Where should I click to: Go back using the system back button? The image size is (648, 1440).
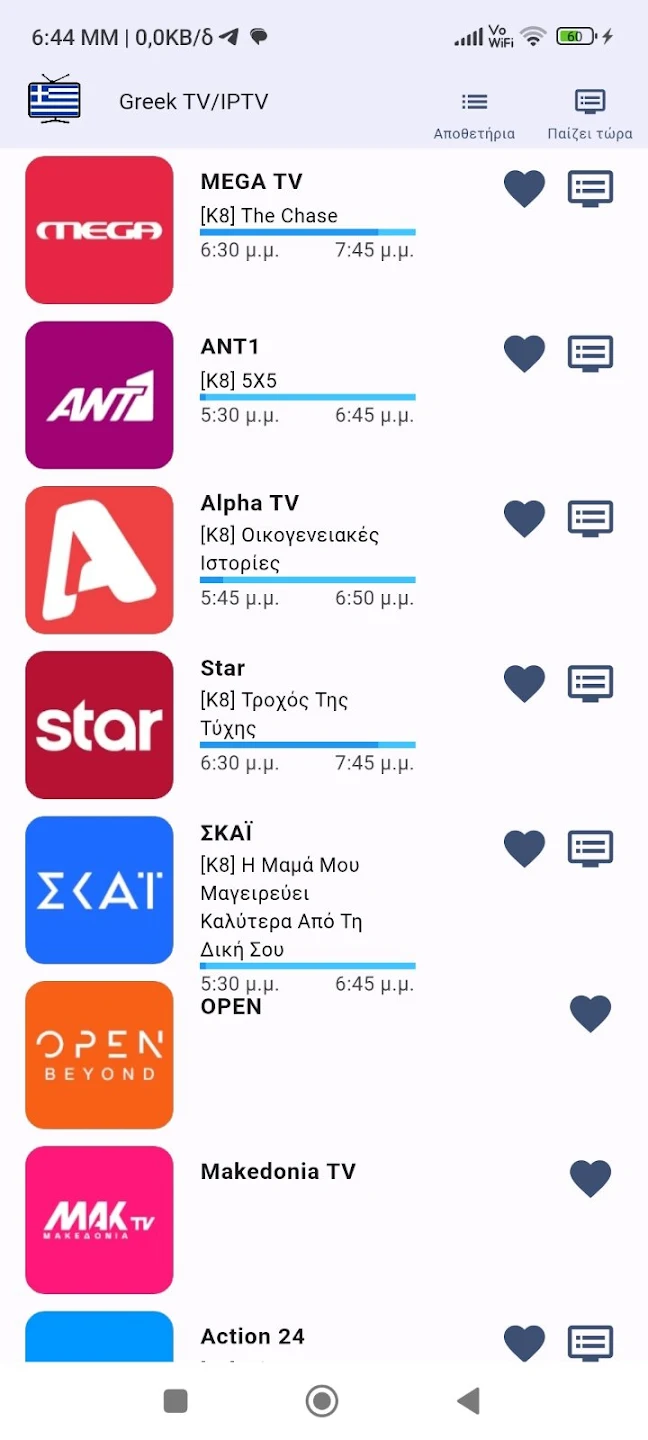[468, 1401]
